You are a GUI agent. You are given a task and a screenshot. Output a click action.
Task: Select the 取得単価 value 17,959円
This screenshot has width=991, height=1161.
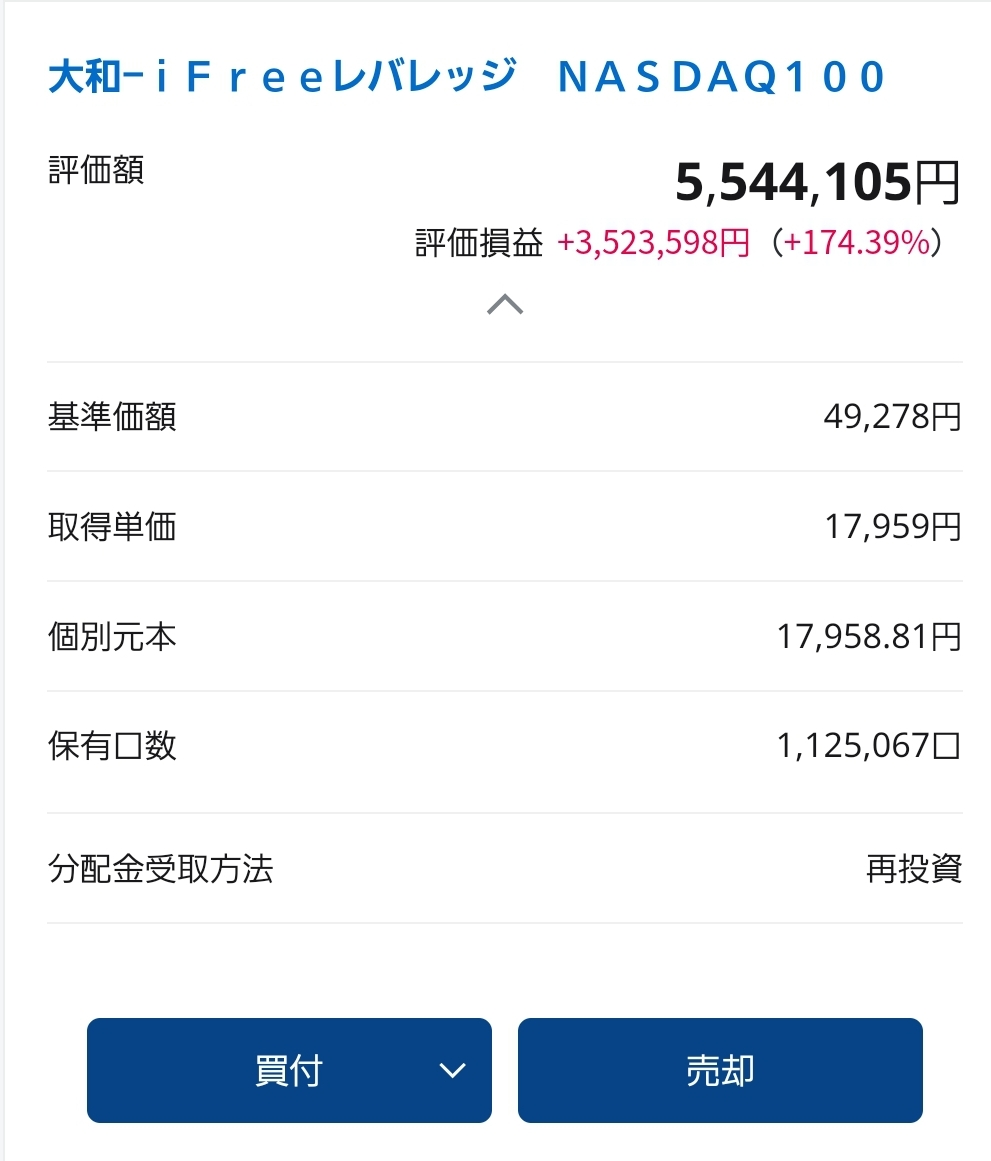pos(895,528)
